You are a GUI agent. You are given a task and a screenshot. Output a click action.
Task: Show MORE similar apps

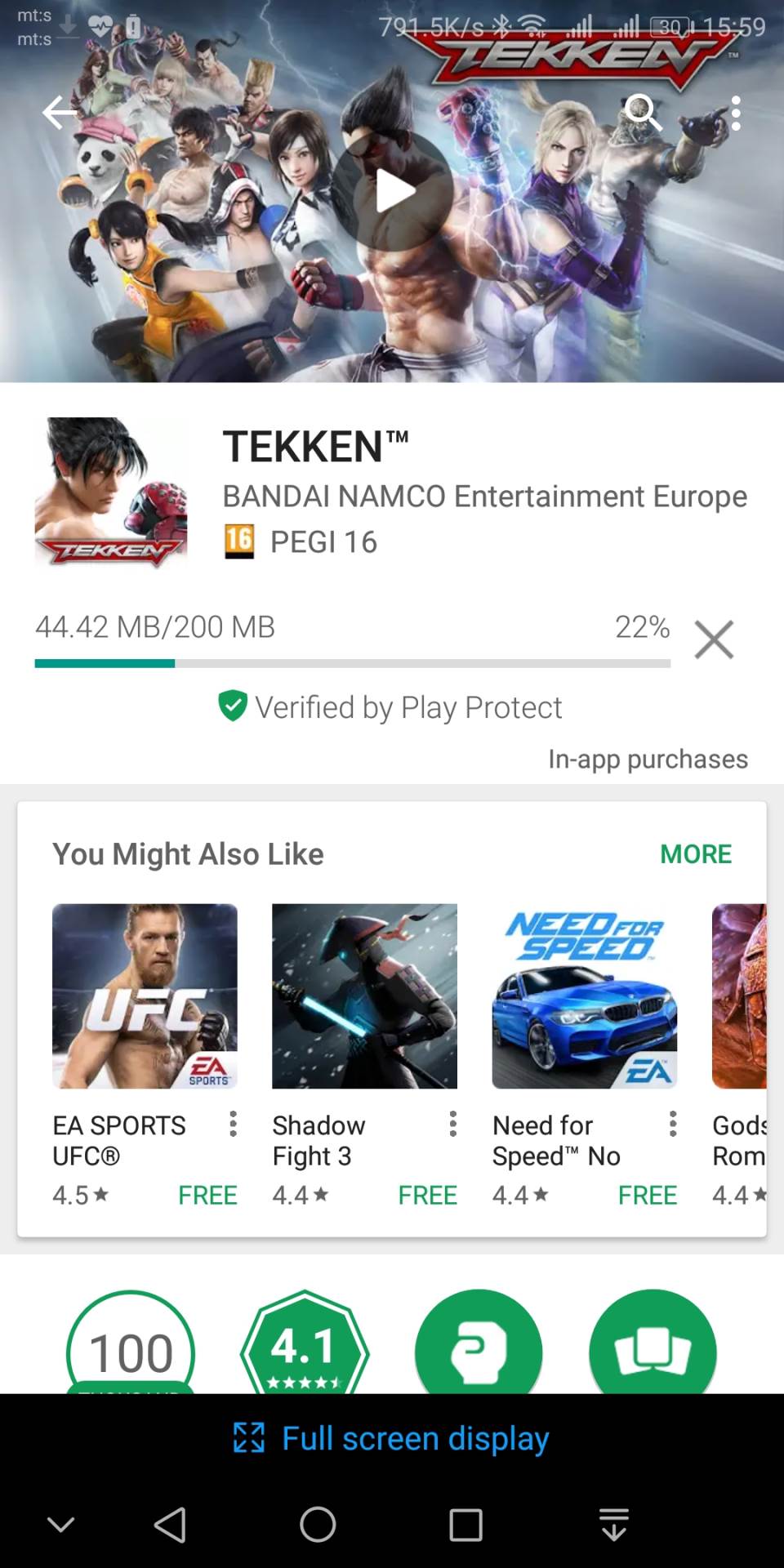point(695,854)
